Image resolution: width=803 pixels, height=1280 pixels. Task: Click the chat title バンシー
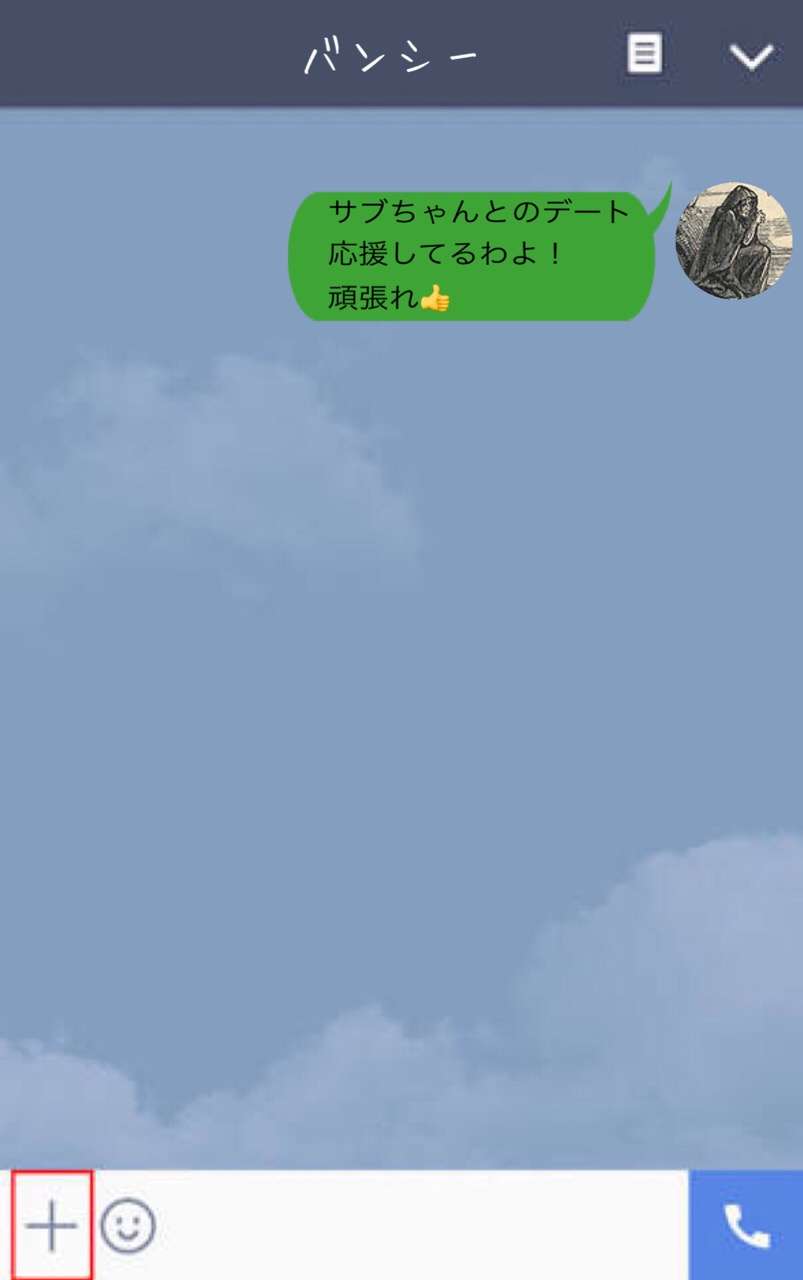pos(389,55)
